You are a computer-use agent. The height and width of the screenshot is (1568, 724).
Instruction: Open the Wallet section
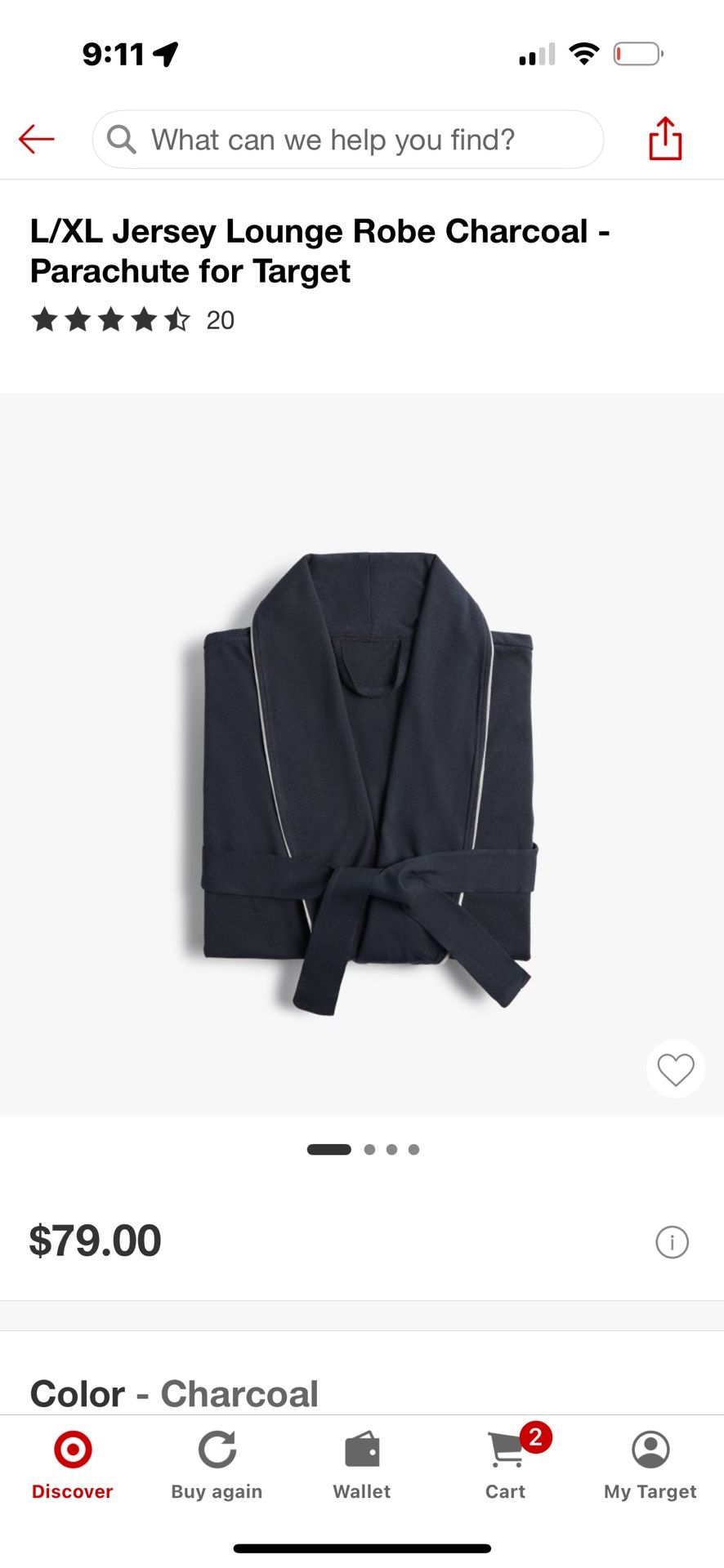pyautogui.click(x=361, y=1462)
